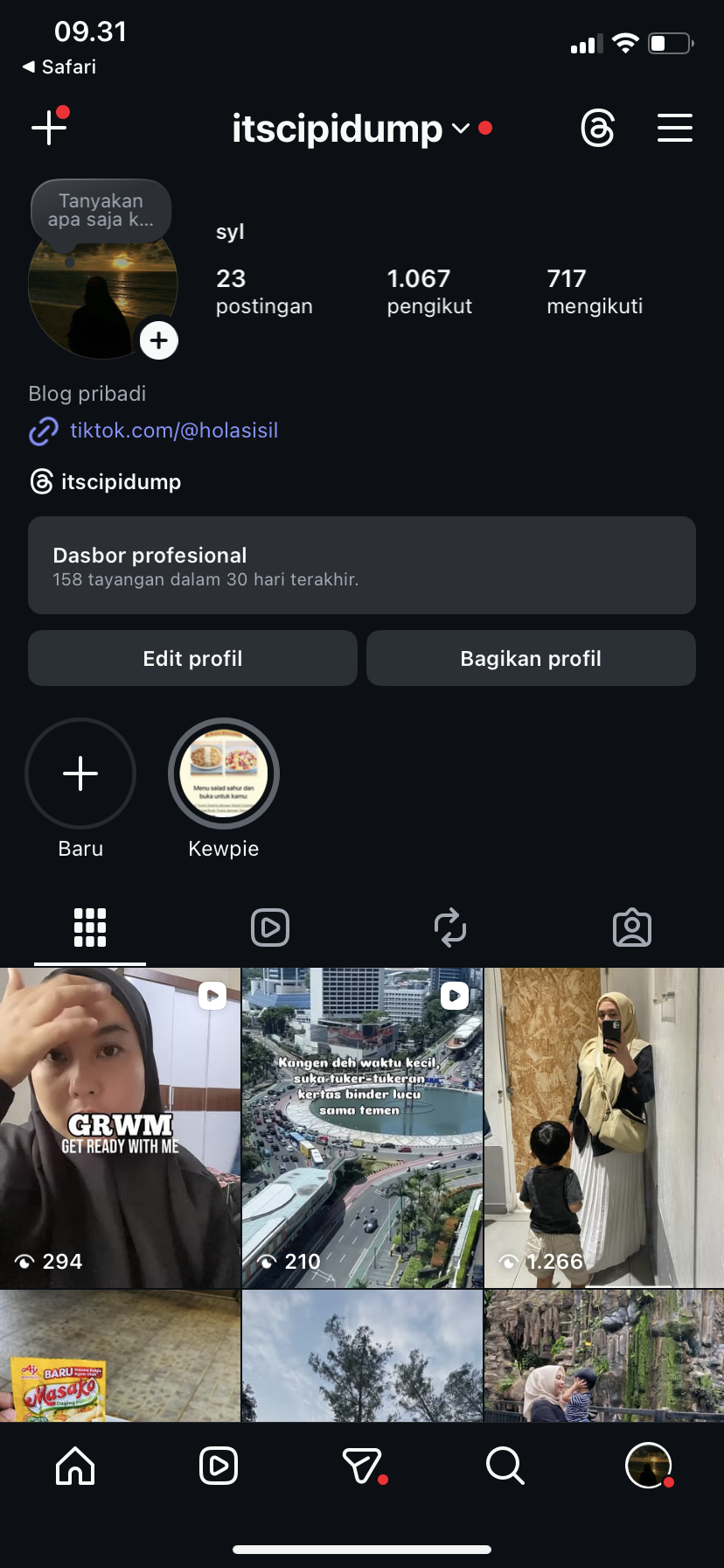
Task: Switch to the reposts tab
Action: (450, 927)
